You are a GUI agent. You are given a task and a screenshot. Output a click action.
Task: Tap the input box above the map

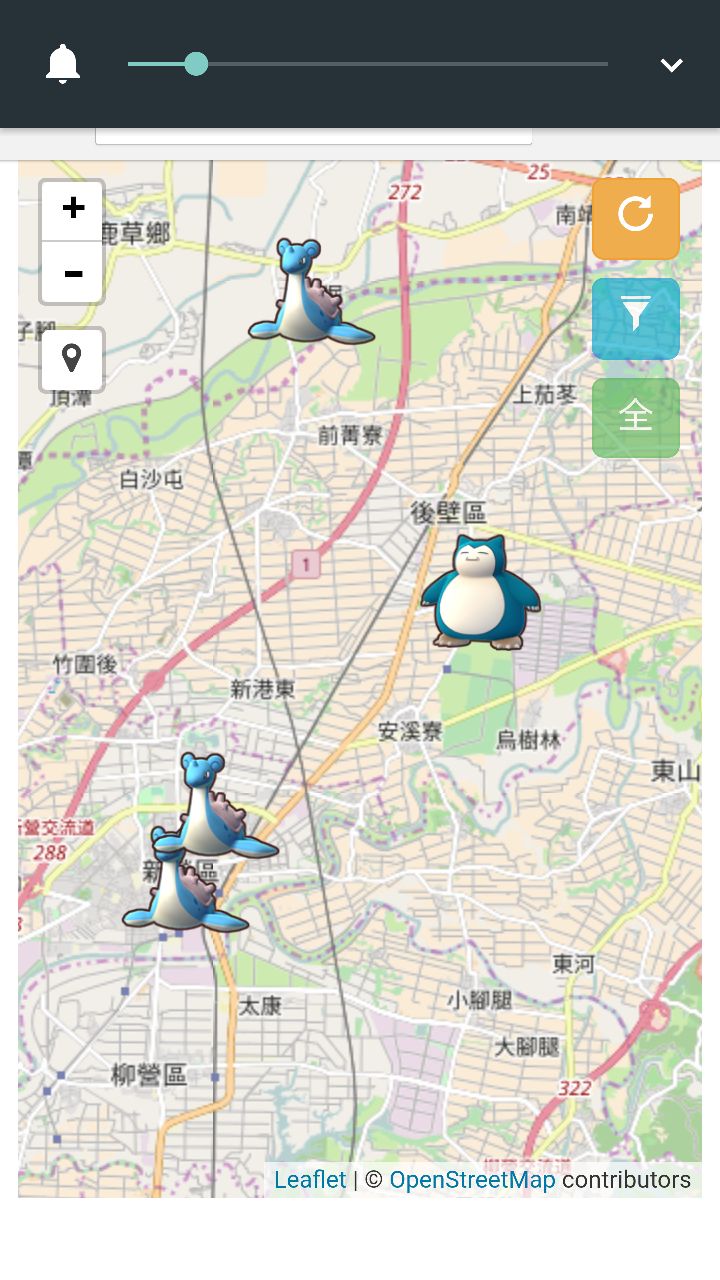(x=313, y=136)
